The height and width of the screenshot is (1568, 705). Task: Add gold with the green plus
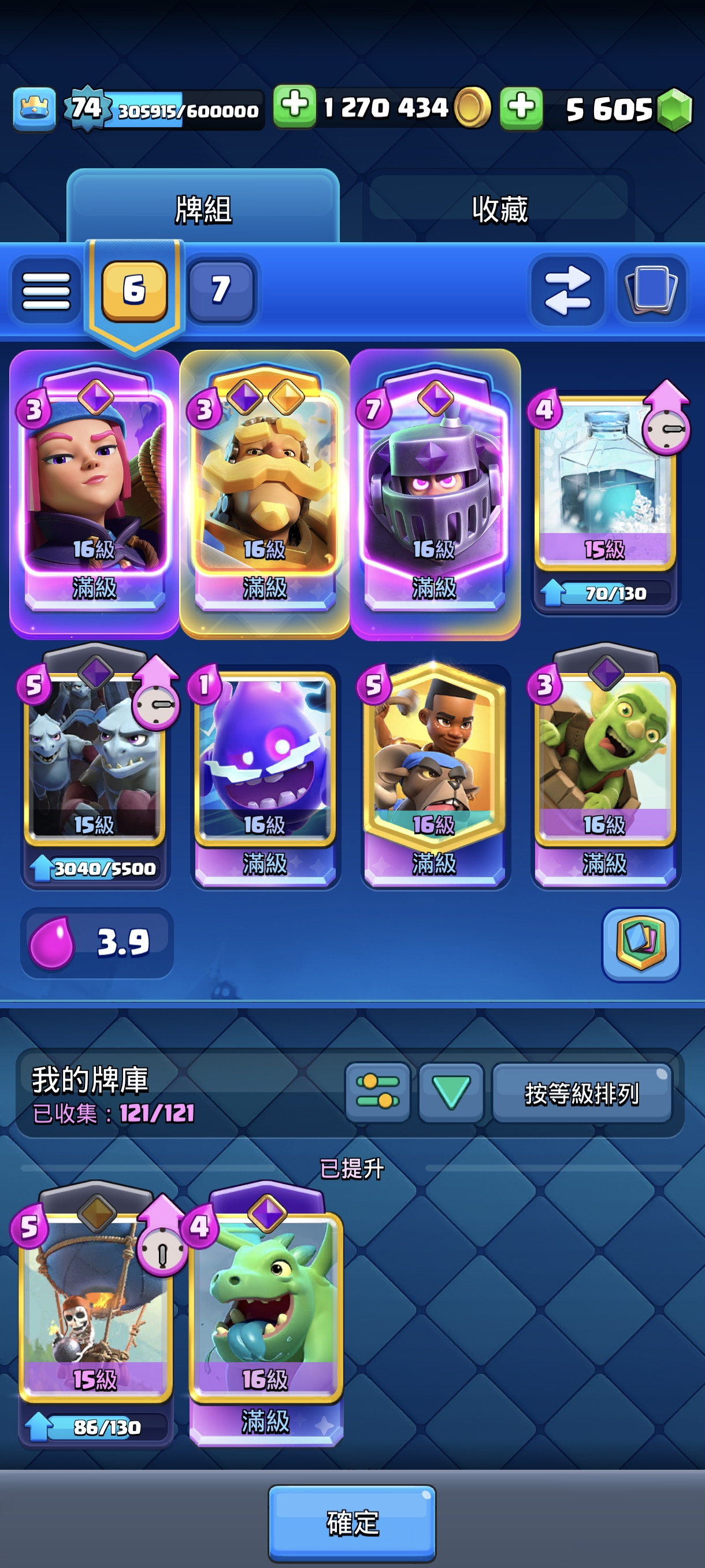(x=294, y=107)
